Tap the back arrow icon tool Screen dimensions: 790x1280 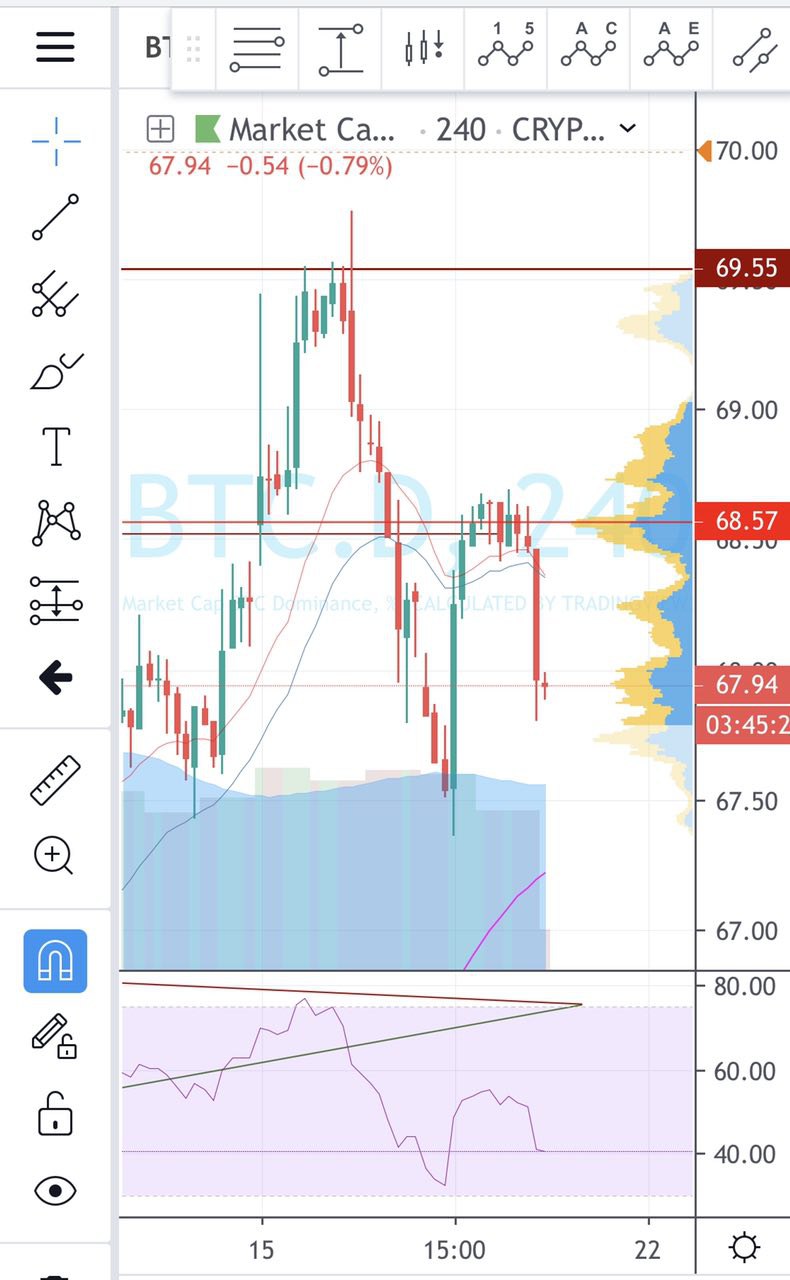click(56, 679)
